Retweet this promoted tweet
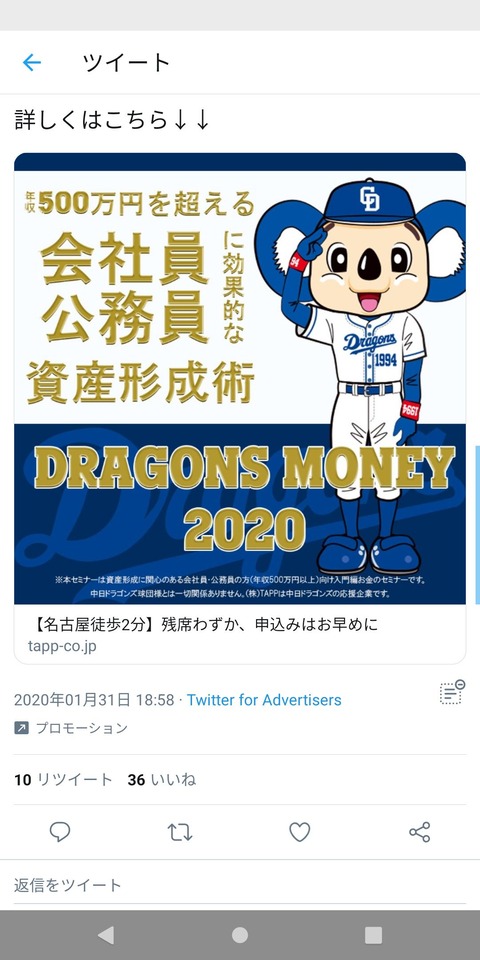Screen dimensions: 480x960 [180, 831]
